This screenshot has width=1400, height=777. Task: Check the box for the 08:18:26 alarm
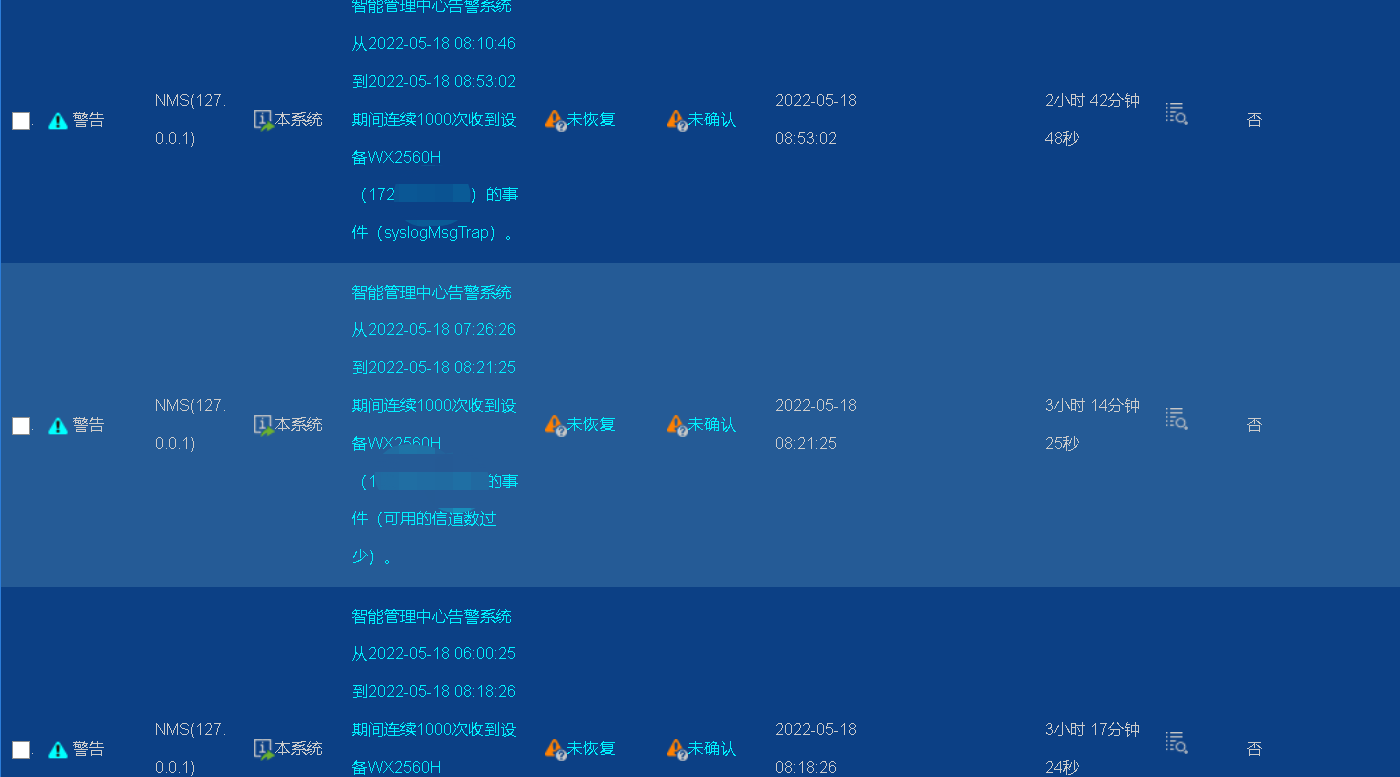tap(21, 750)
